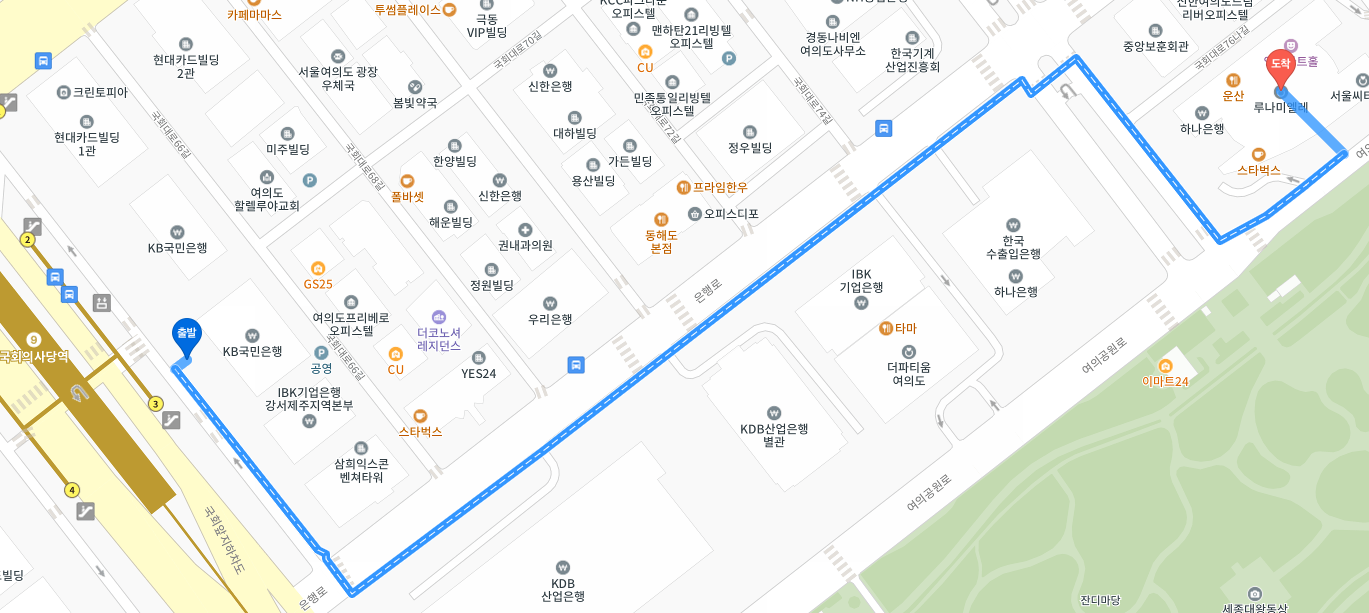Open the 크린토피아 laundry marker

click(x=64, y=92)
